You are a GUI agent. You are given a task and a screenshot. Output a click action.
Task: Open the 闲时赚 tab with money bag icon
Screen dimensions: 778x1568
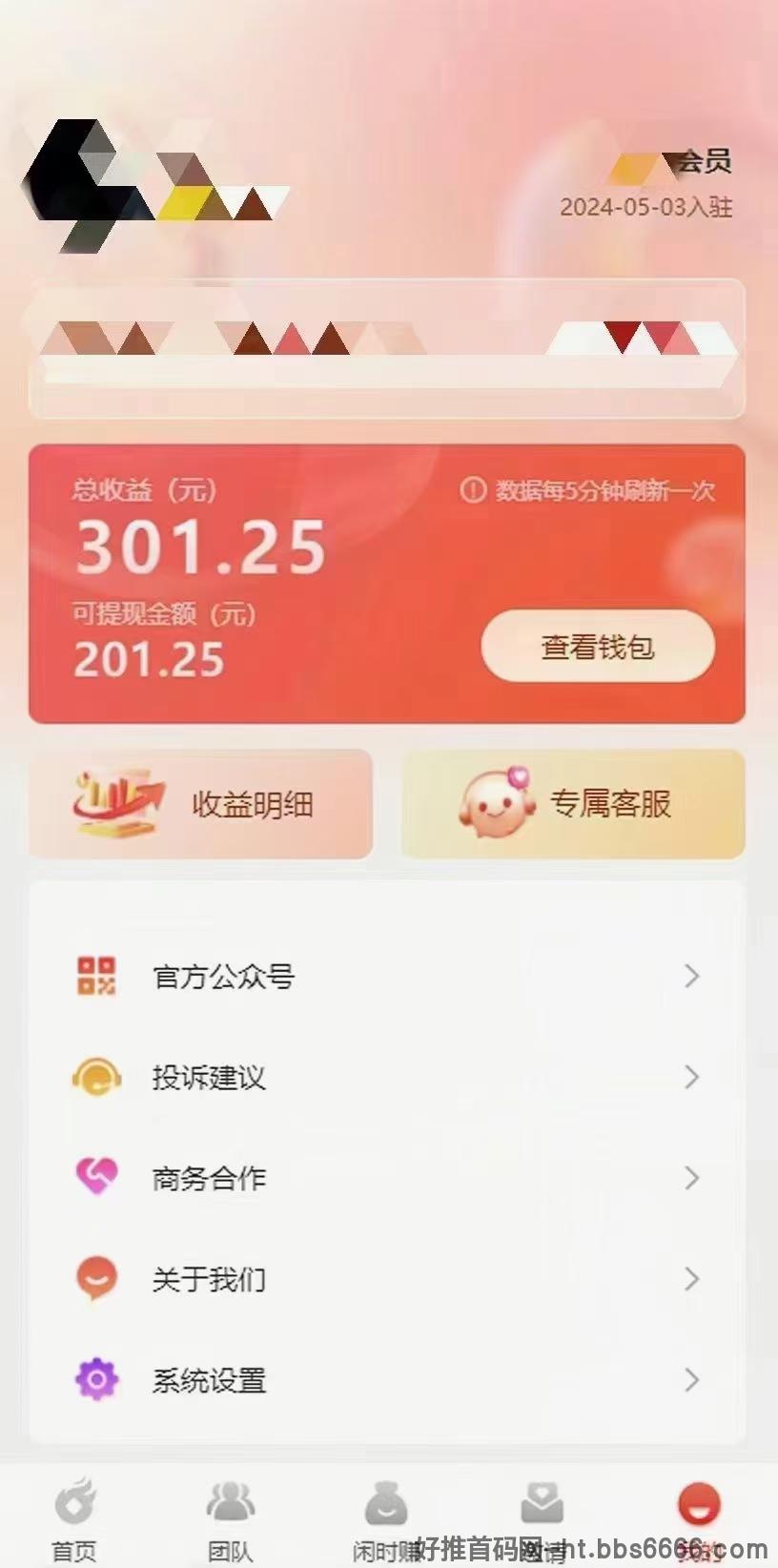[x=386, y=1518]
